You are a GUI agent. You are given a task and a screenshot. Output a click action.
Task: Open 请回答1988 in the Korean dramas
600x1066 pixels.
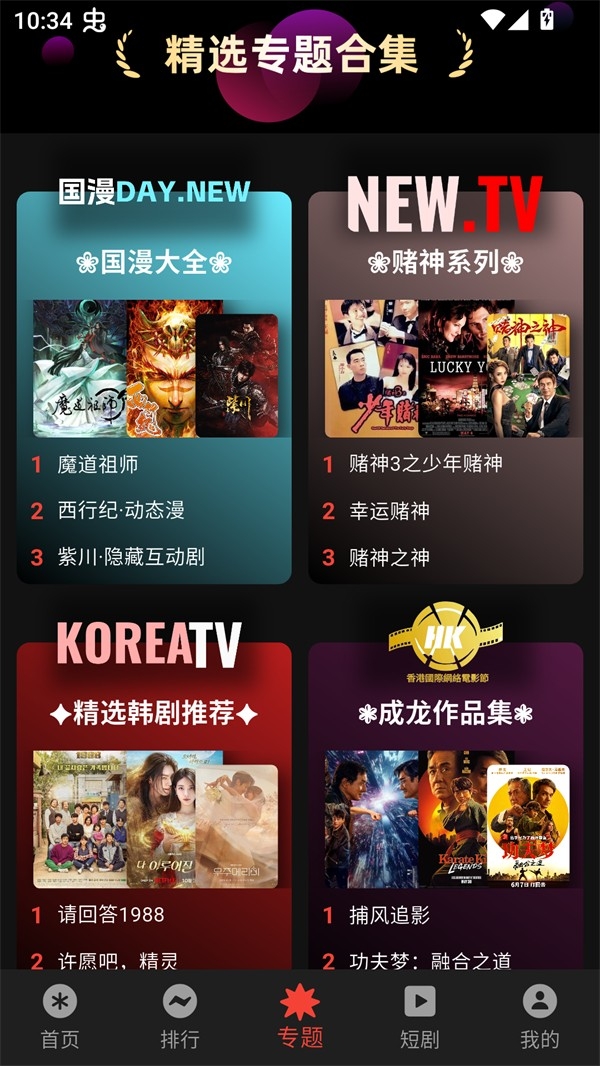pyautogui.click(x=111, y=914)
